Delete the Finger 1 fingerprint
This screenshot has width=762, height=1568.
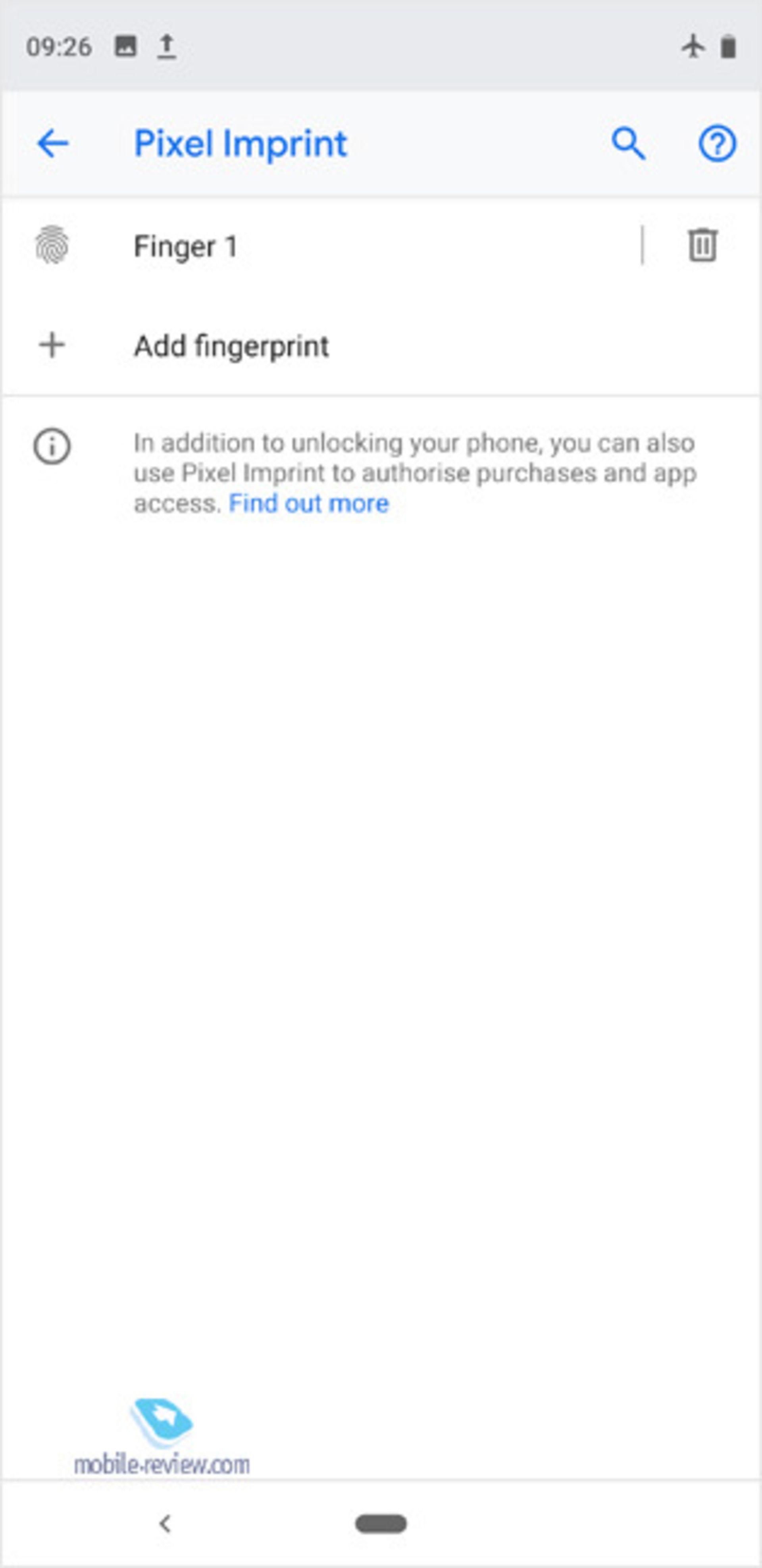pyautogui.click(x=702, y=245)
